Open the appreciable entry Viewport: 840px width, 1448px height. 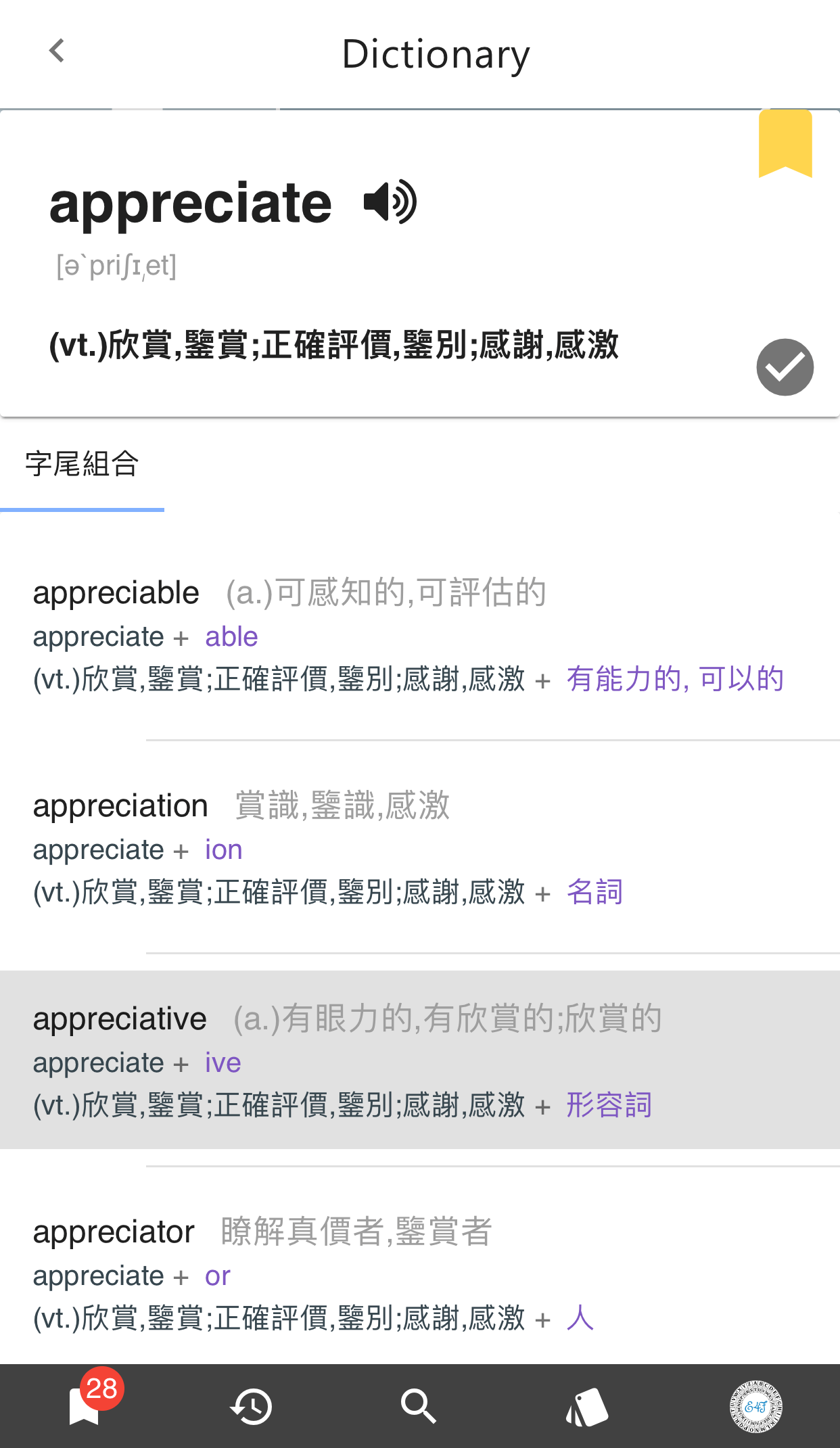420,635
